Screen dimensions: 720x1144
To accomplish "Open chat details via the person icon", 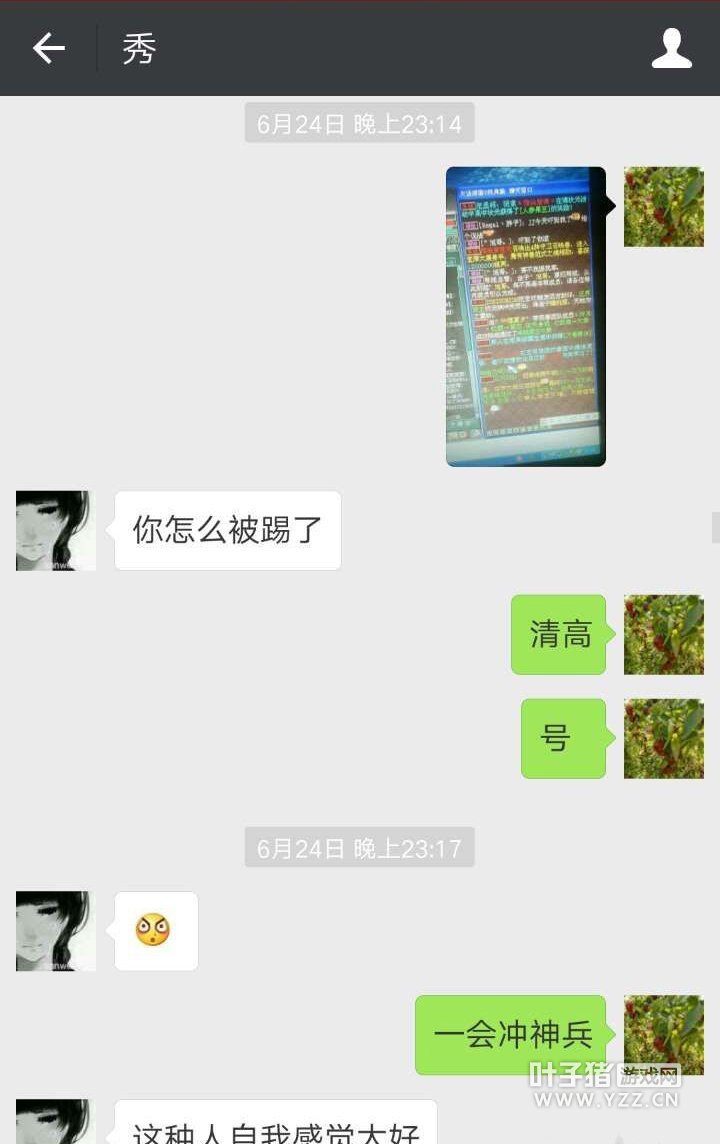I will (x=671, y=48).
